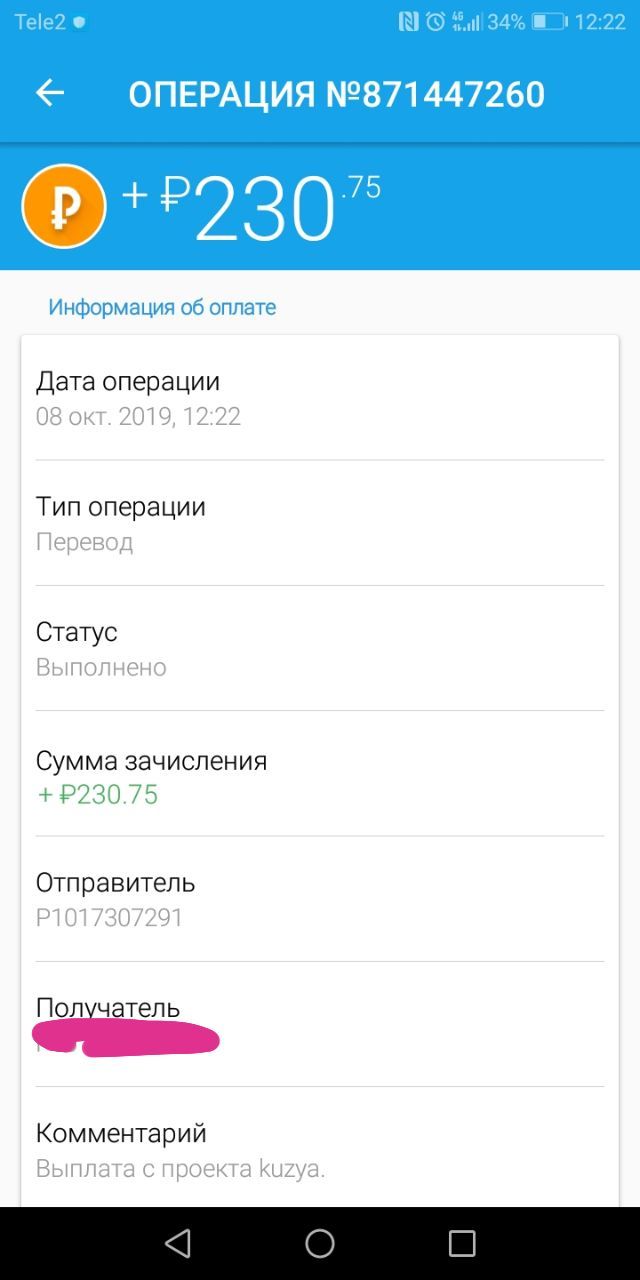Tap the system back button
The image size is (640, 1280).
point(178,1242)
